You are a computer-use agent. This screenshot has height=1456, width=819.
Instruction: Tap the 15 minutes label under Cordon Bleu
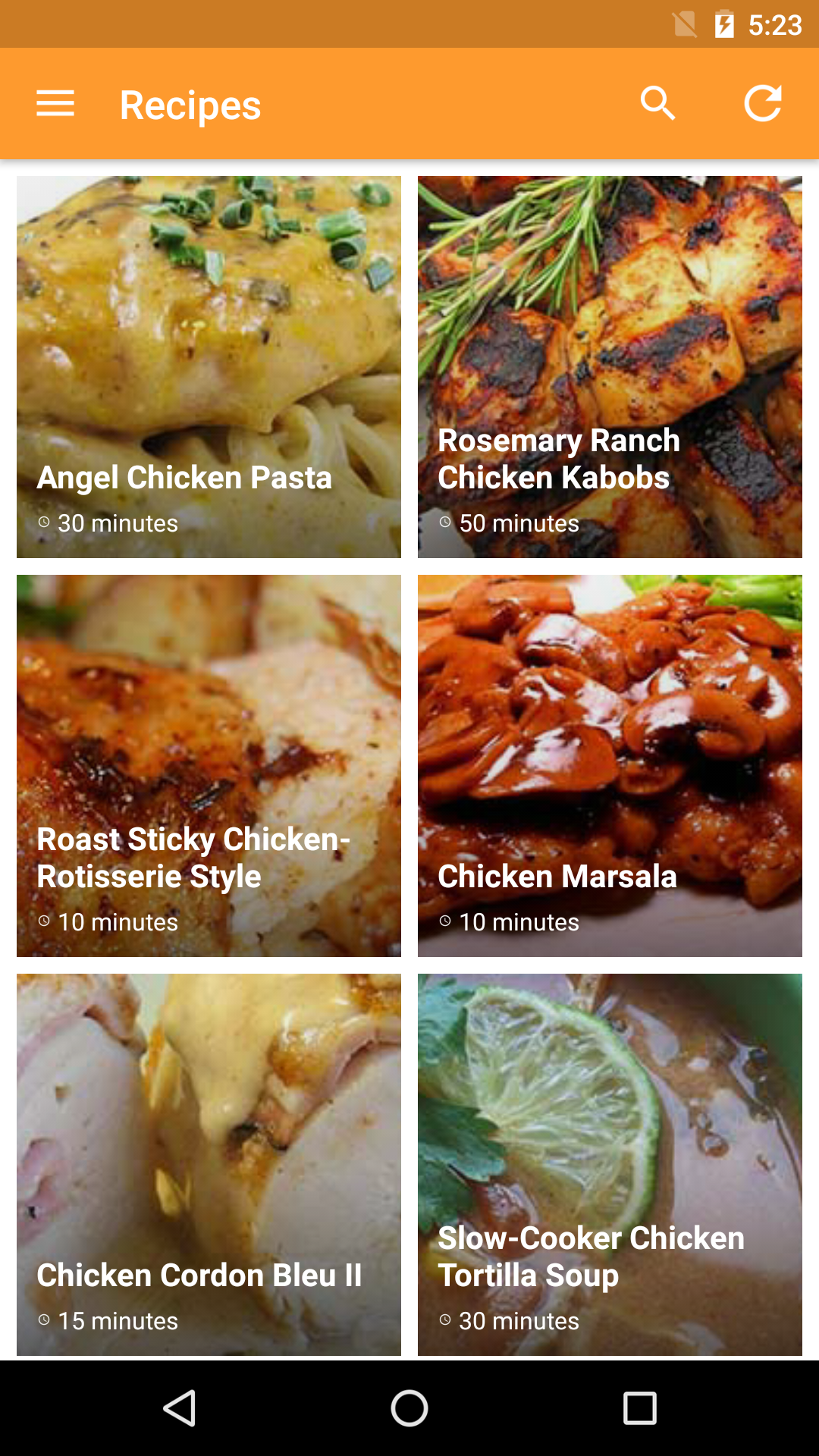118,1321
